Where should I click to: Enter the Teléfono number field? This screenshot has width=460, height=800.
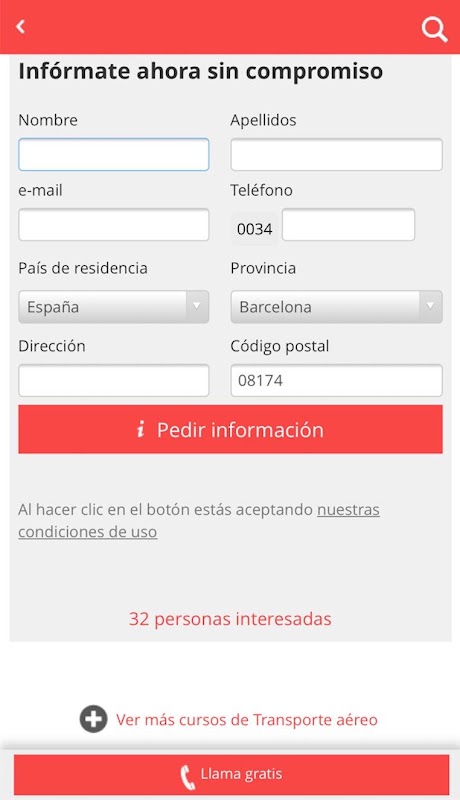348,224
